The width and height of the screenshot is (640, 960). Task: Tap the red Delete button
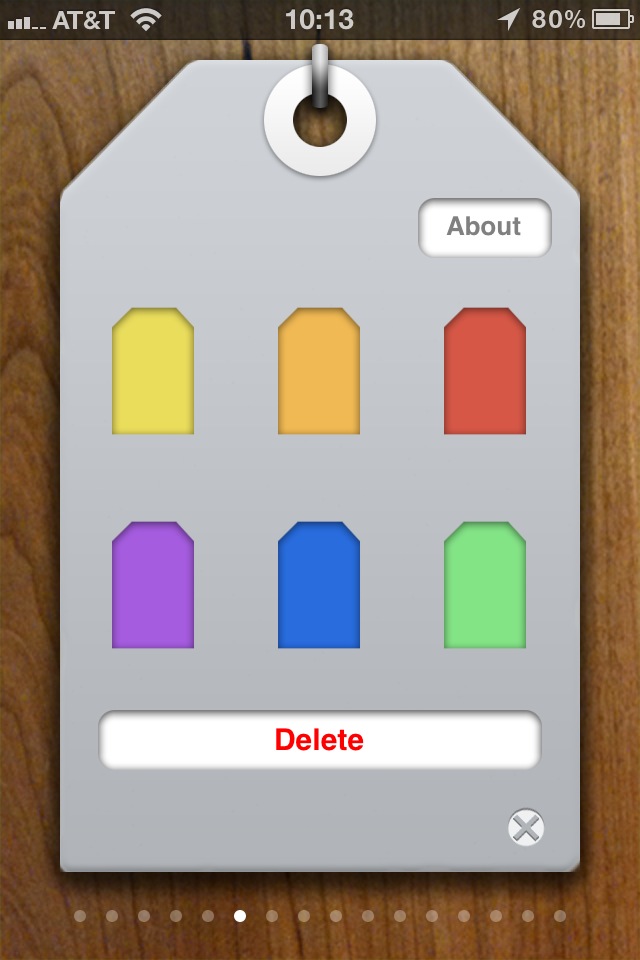319,740
